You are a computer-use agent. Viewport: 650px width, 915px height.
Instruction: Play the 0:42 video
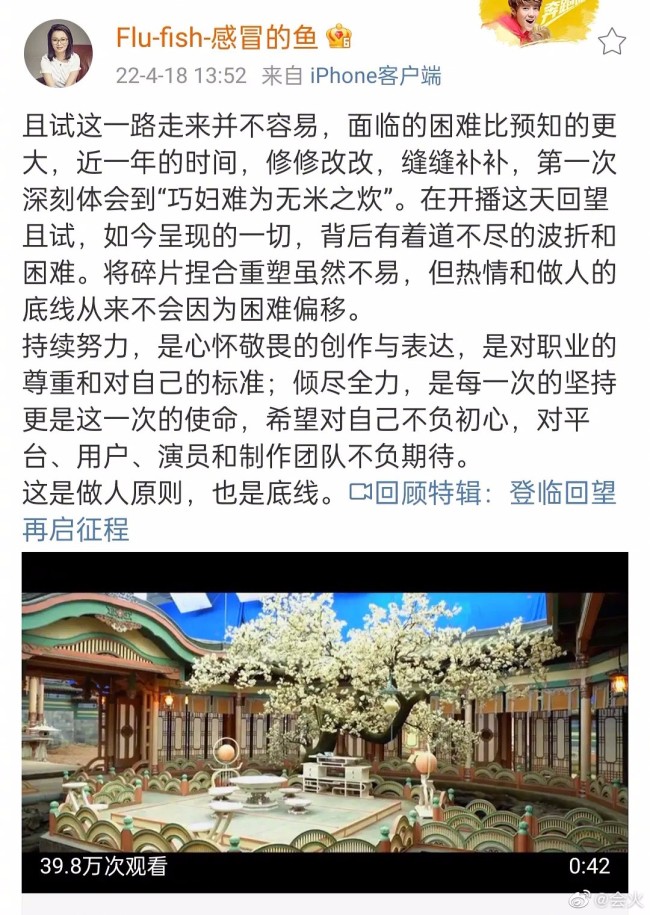[325, 716]
